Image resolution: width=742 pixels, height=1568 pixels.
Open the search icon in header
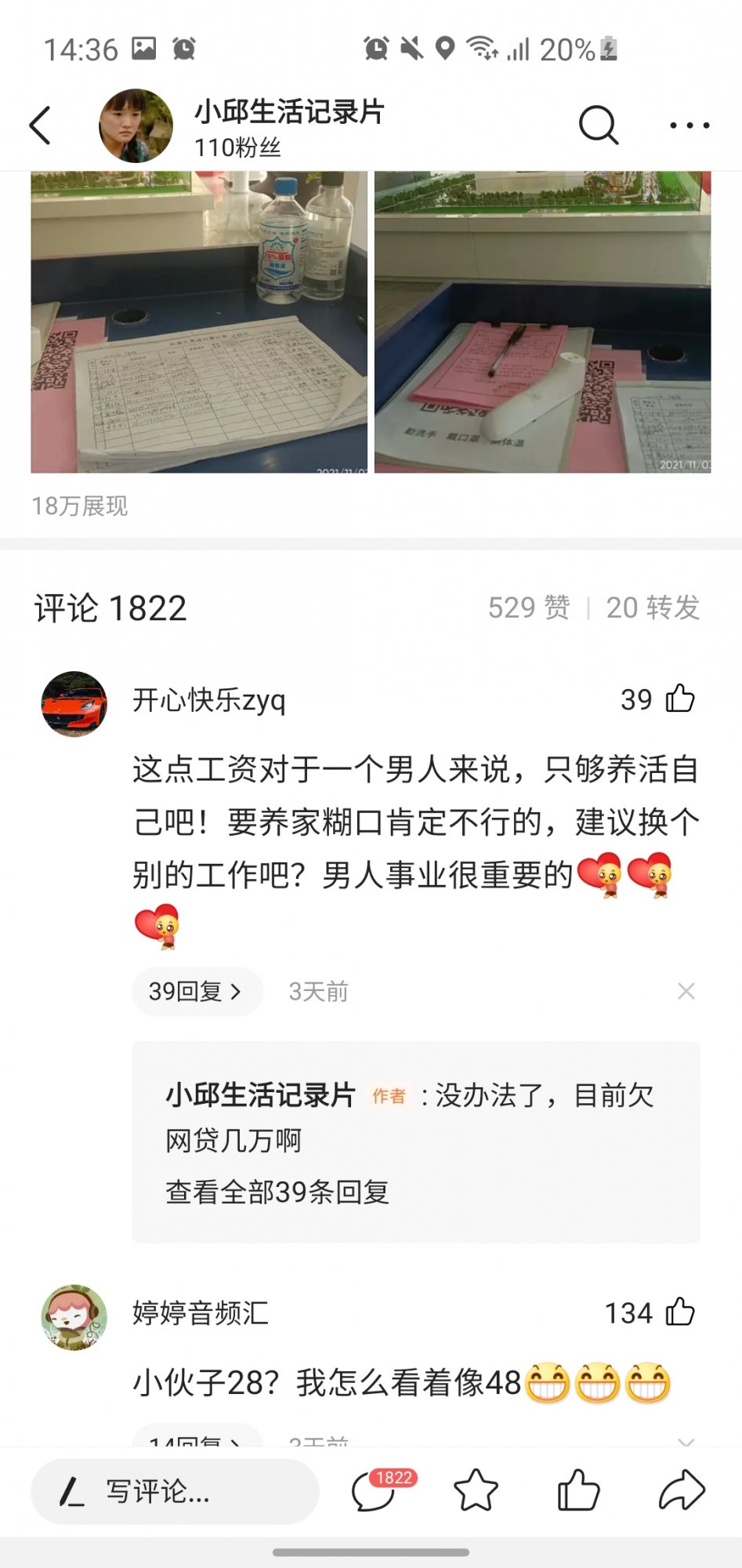(599, 125)
